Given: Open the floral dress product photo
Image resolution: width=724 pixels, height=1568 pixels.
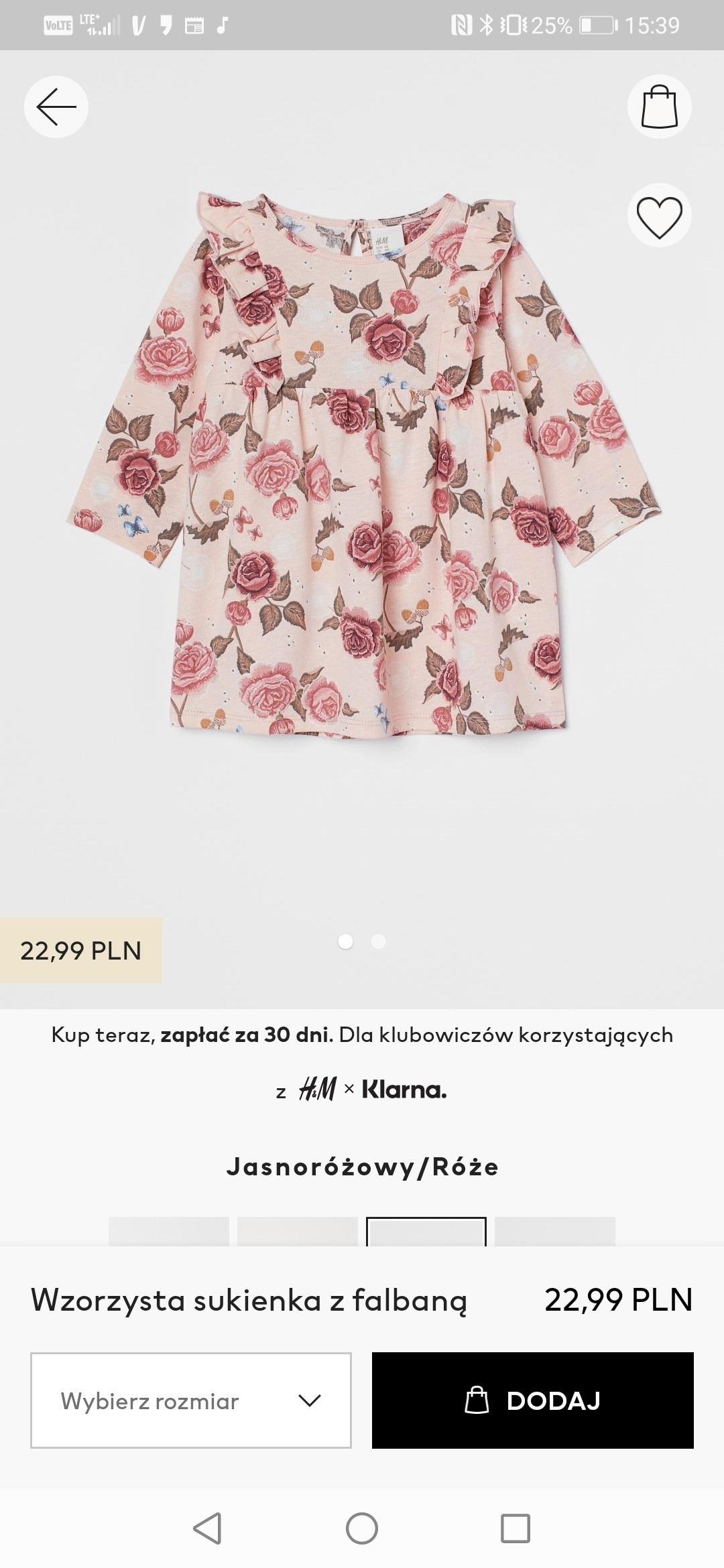Looking at the screenshot, I should [x=362, y=469].
